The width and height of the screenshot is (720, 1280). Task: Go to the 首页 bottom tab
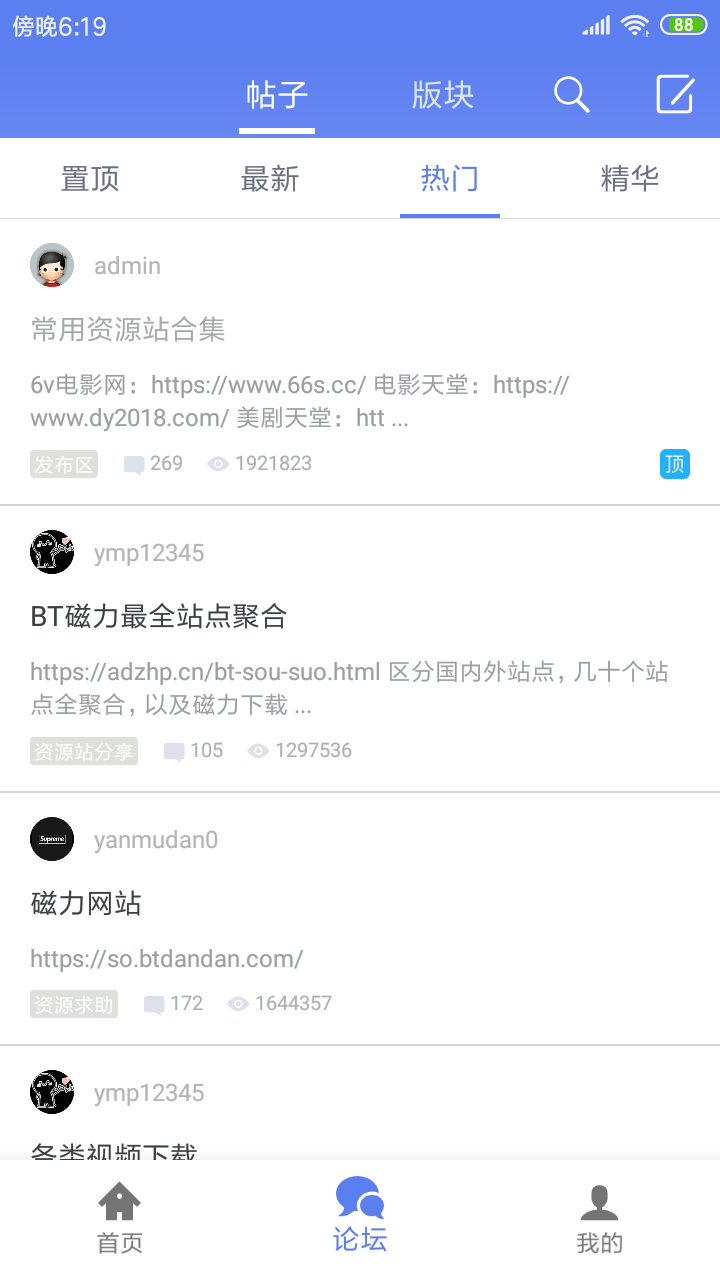(120, 1217)
